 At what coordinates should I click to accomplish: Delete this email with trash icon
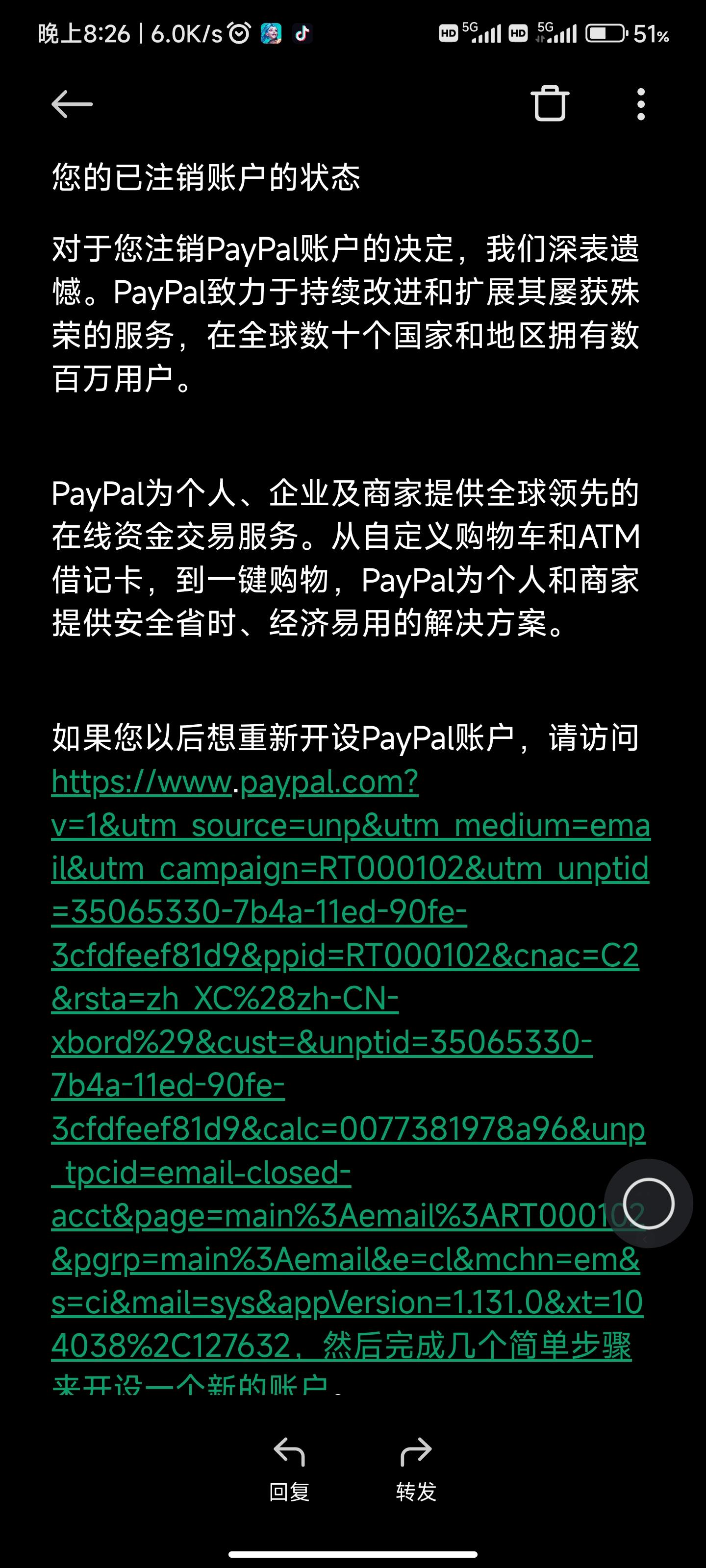(x=550, y=103)
